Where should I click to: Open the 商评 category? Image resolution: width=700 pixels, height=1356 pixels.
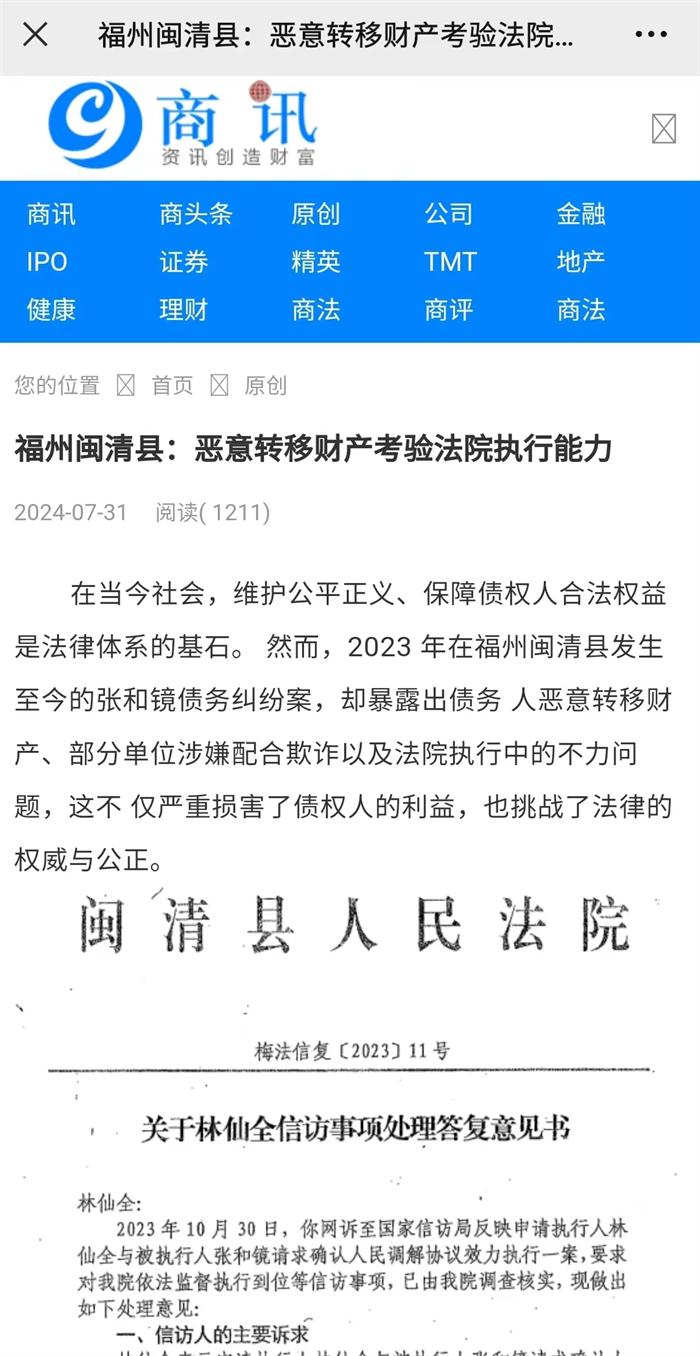(448, 310)
